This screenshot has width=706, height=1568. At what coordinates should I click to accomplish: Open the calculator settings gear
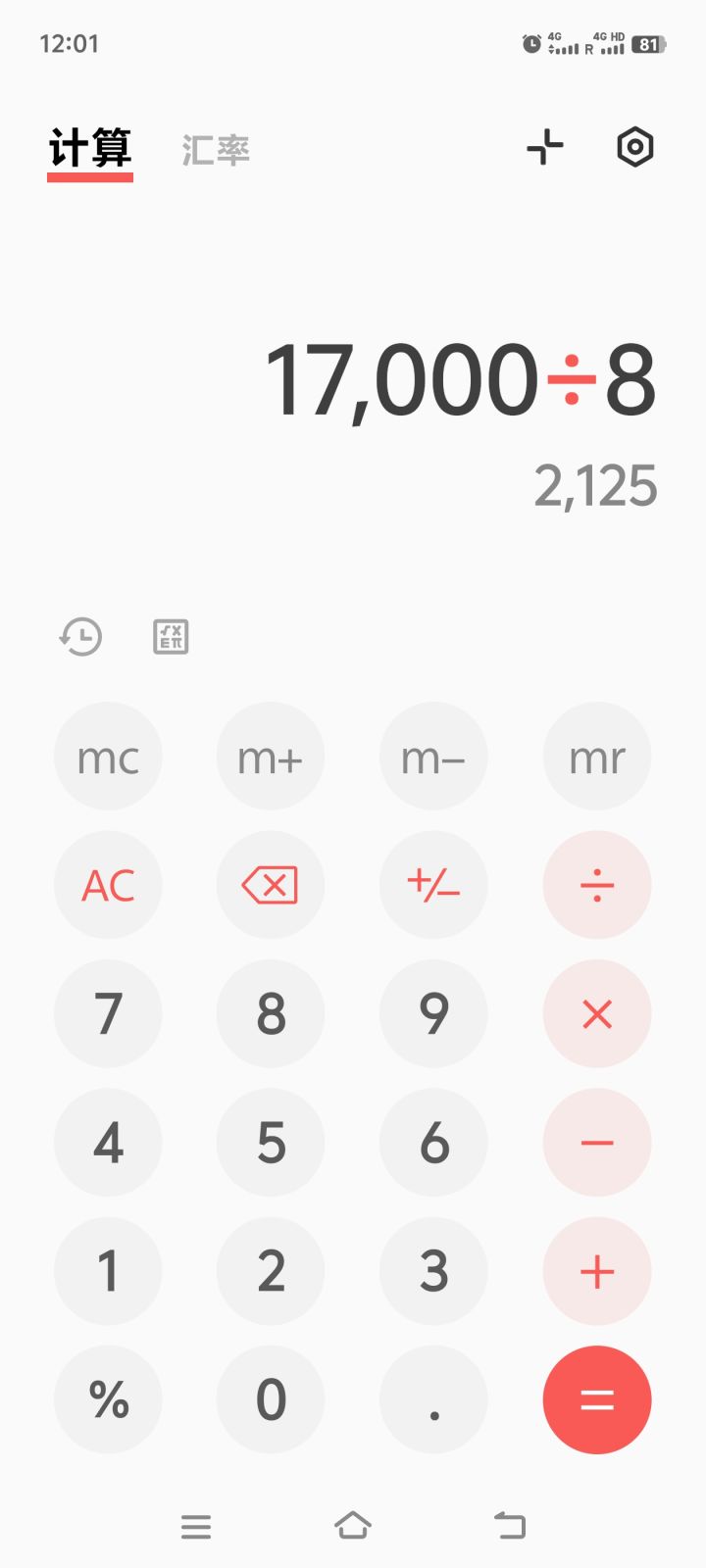[x=634, y=147]
